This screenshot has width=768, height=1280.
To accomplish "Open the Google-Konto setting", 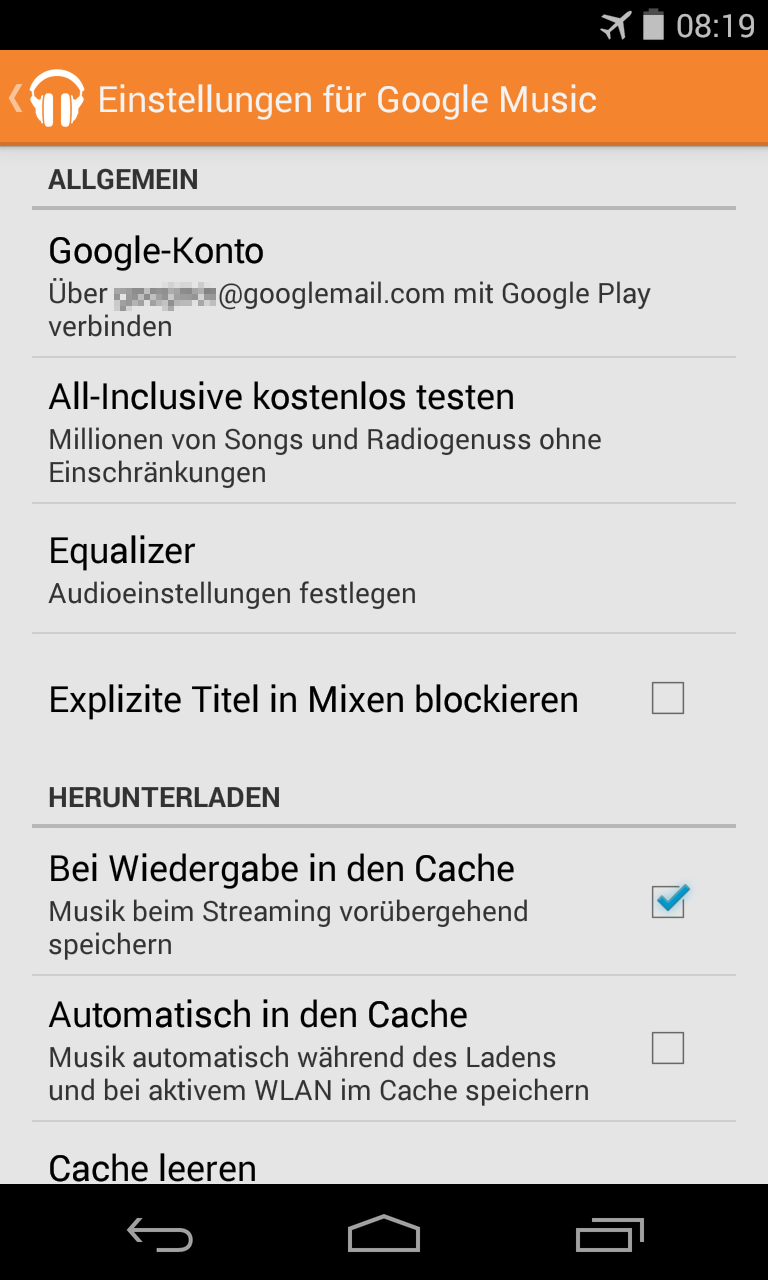I will [384, 285].
